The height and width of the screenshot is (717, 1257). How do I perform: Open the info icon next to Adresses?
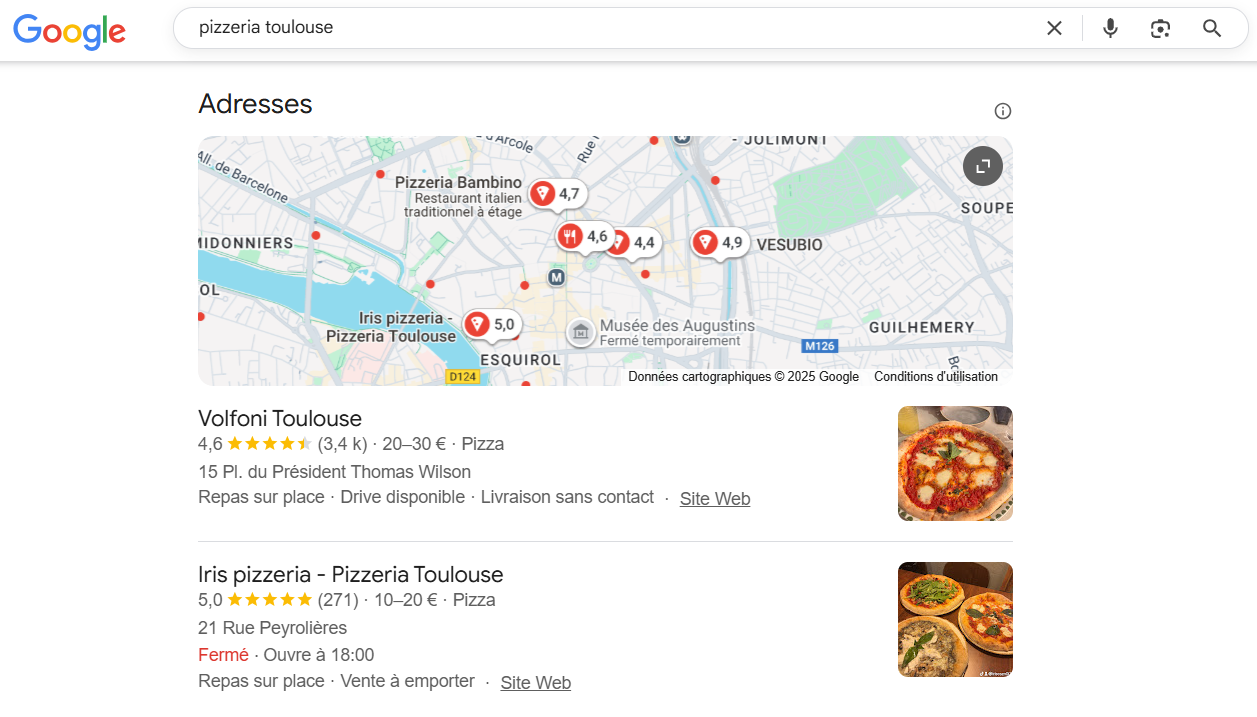click(x=1003, y=111)
